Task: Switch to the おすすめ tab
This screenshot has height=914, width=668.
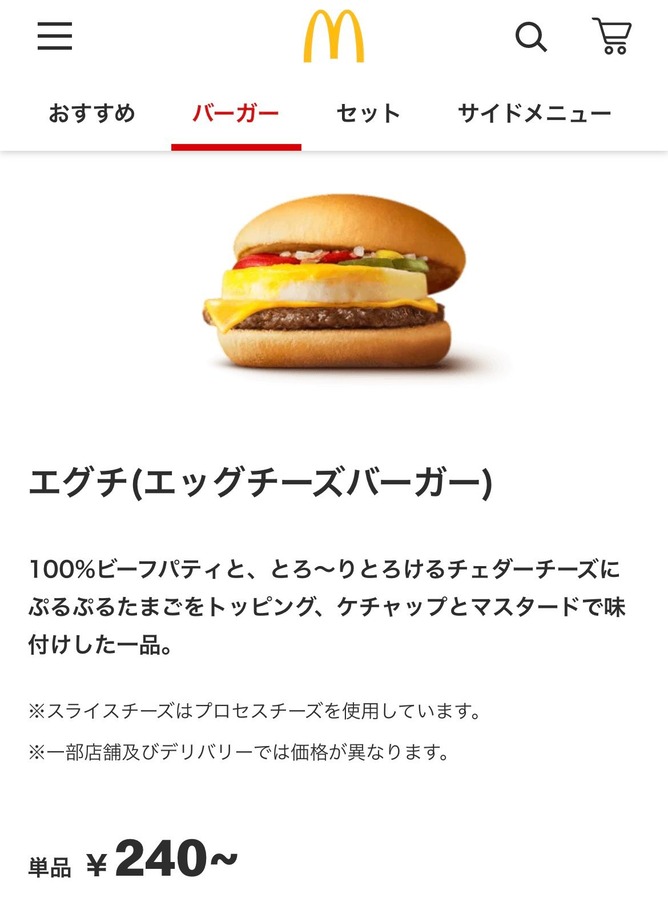Action: click(92, 113)
